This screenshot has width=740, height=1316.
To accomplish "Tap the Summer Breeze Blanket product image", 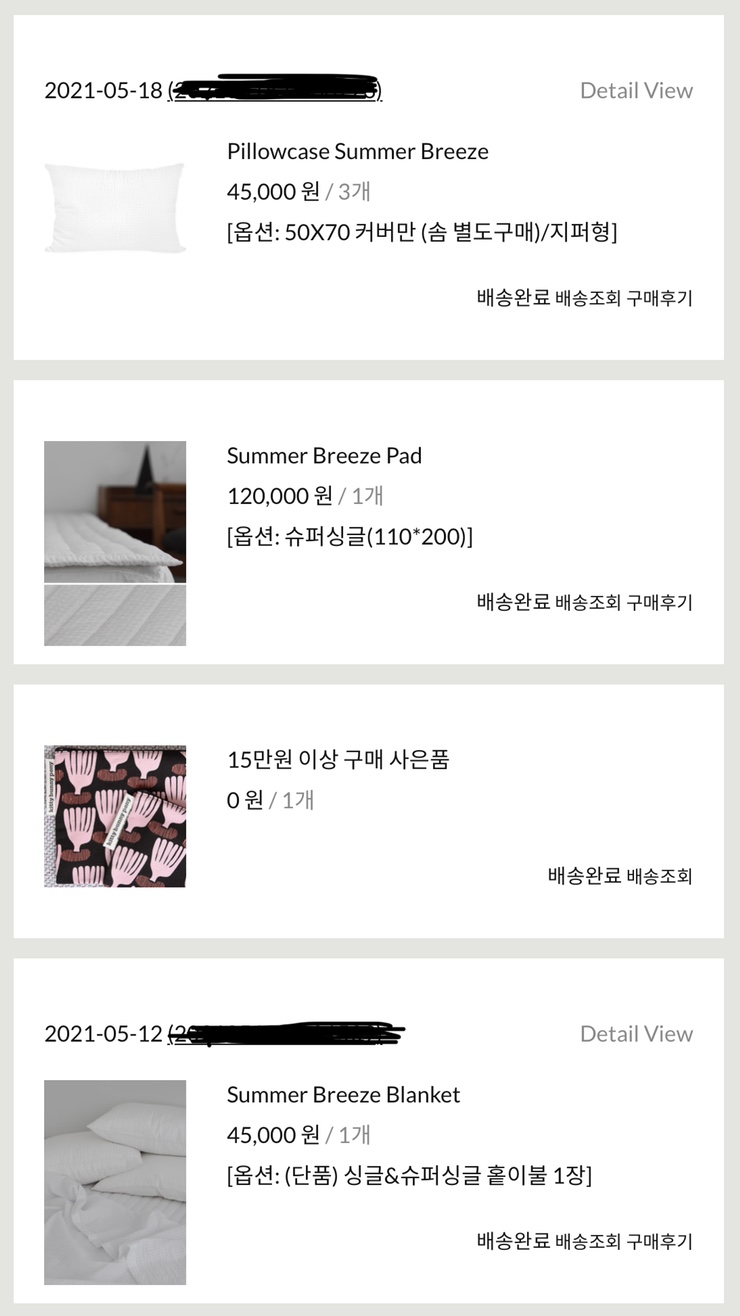I will tap(114, 1182).
